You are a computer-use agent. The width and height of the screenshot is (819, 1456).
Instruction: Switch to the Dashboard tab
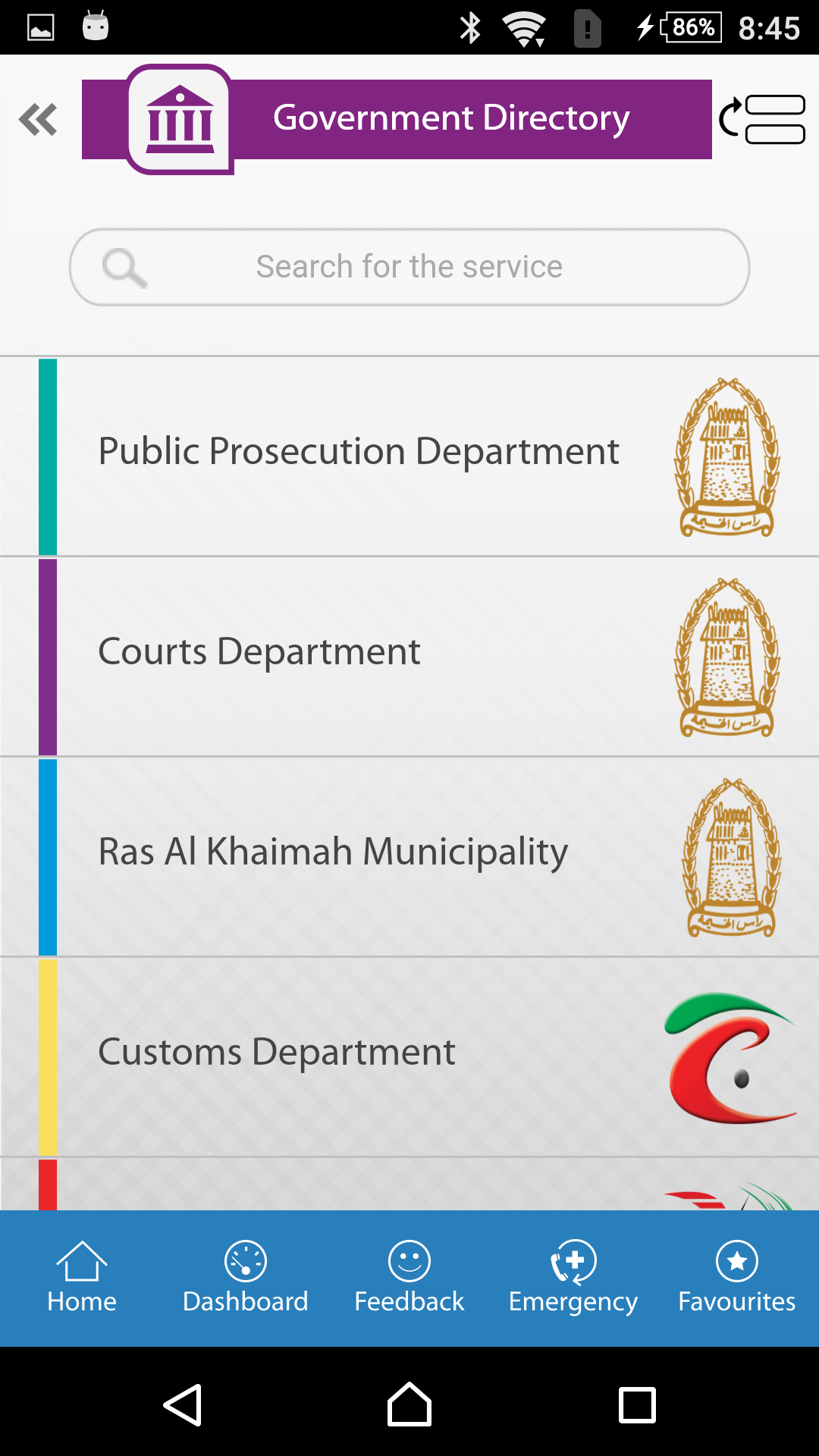point(246,1279)
